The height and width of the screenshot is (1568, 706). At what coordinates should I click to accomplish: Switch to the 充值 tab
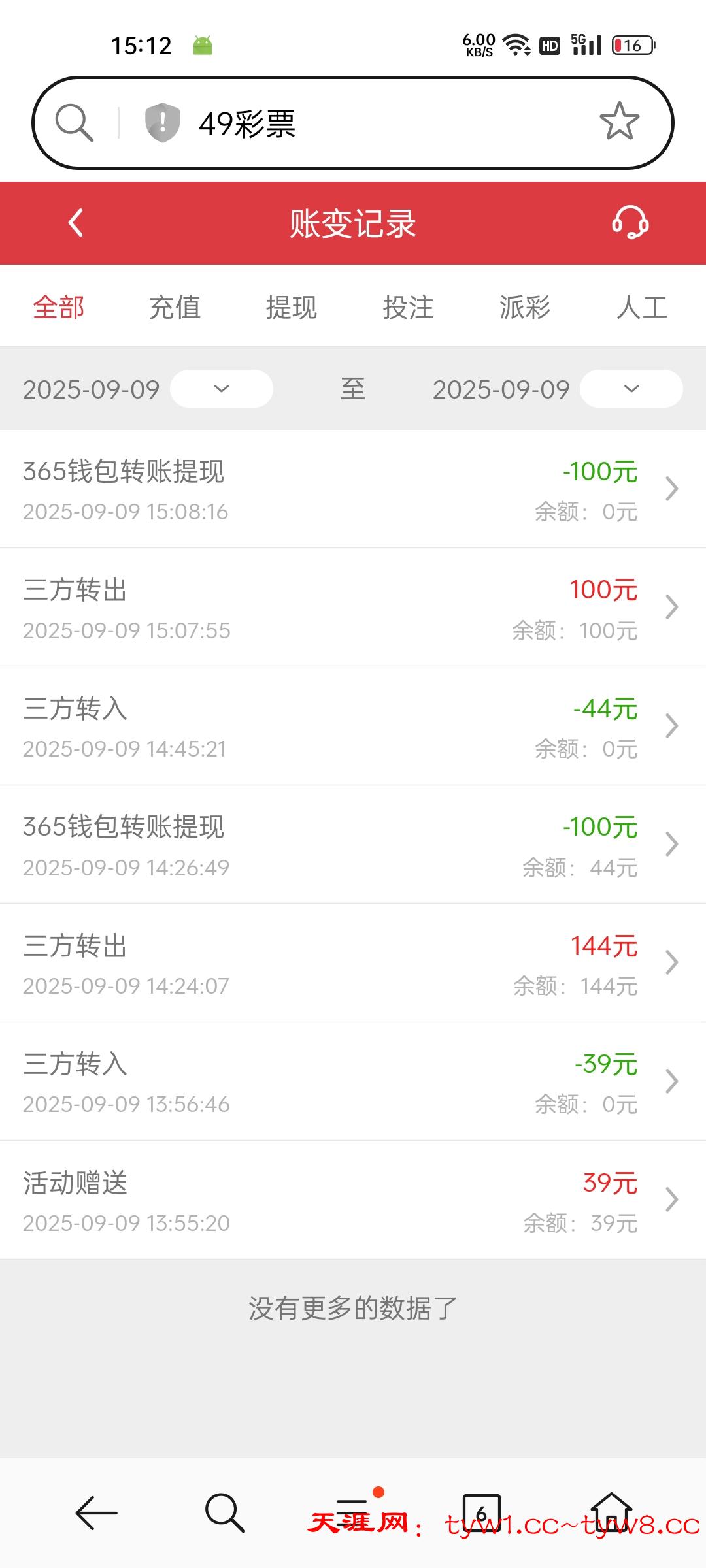click(175, 307)
